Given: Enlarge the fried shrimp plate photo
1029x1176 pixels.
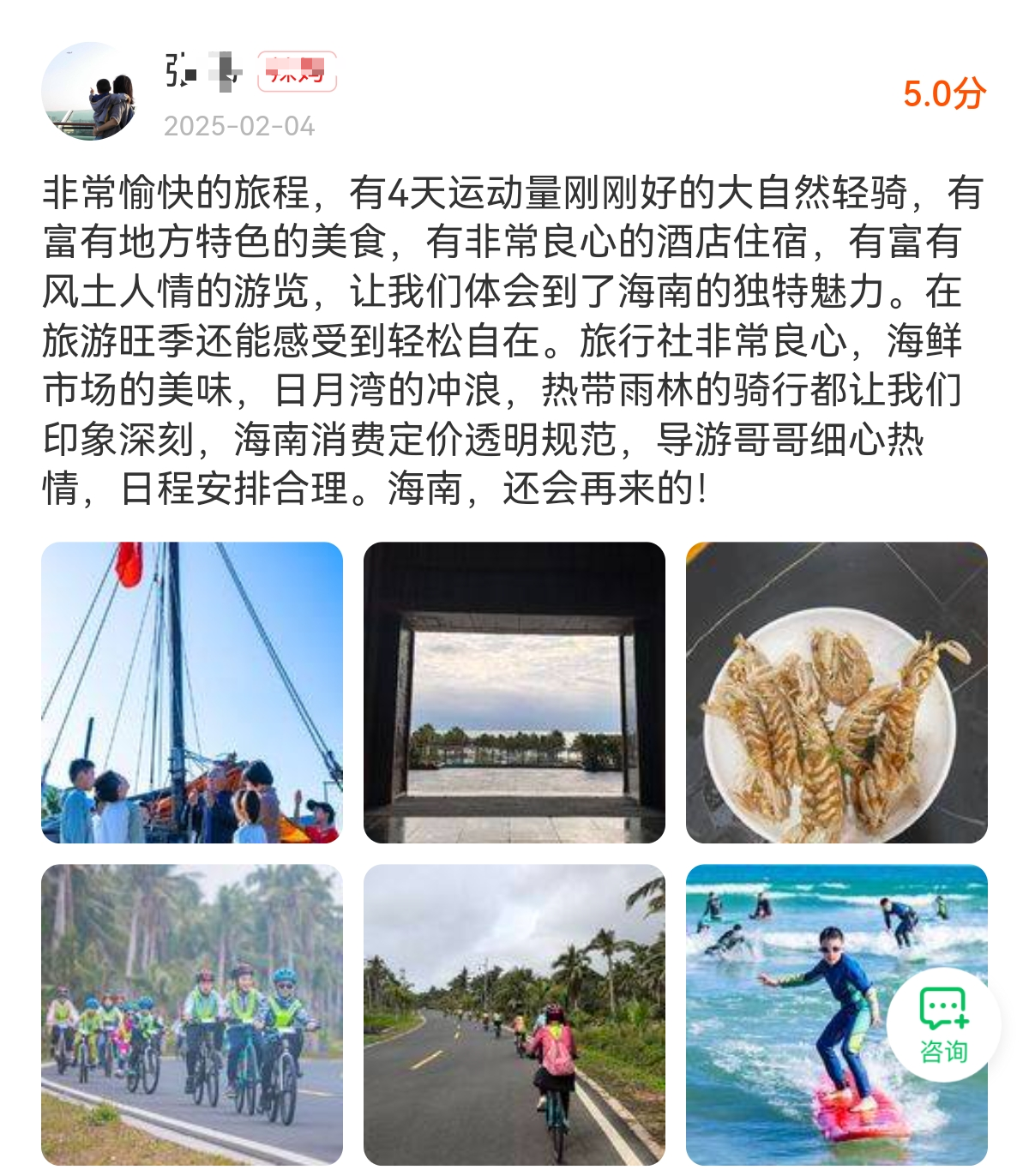Looking at the screenshot, I should (837, 693).
